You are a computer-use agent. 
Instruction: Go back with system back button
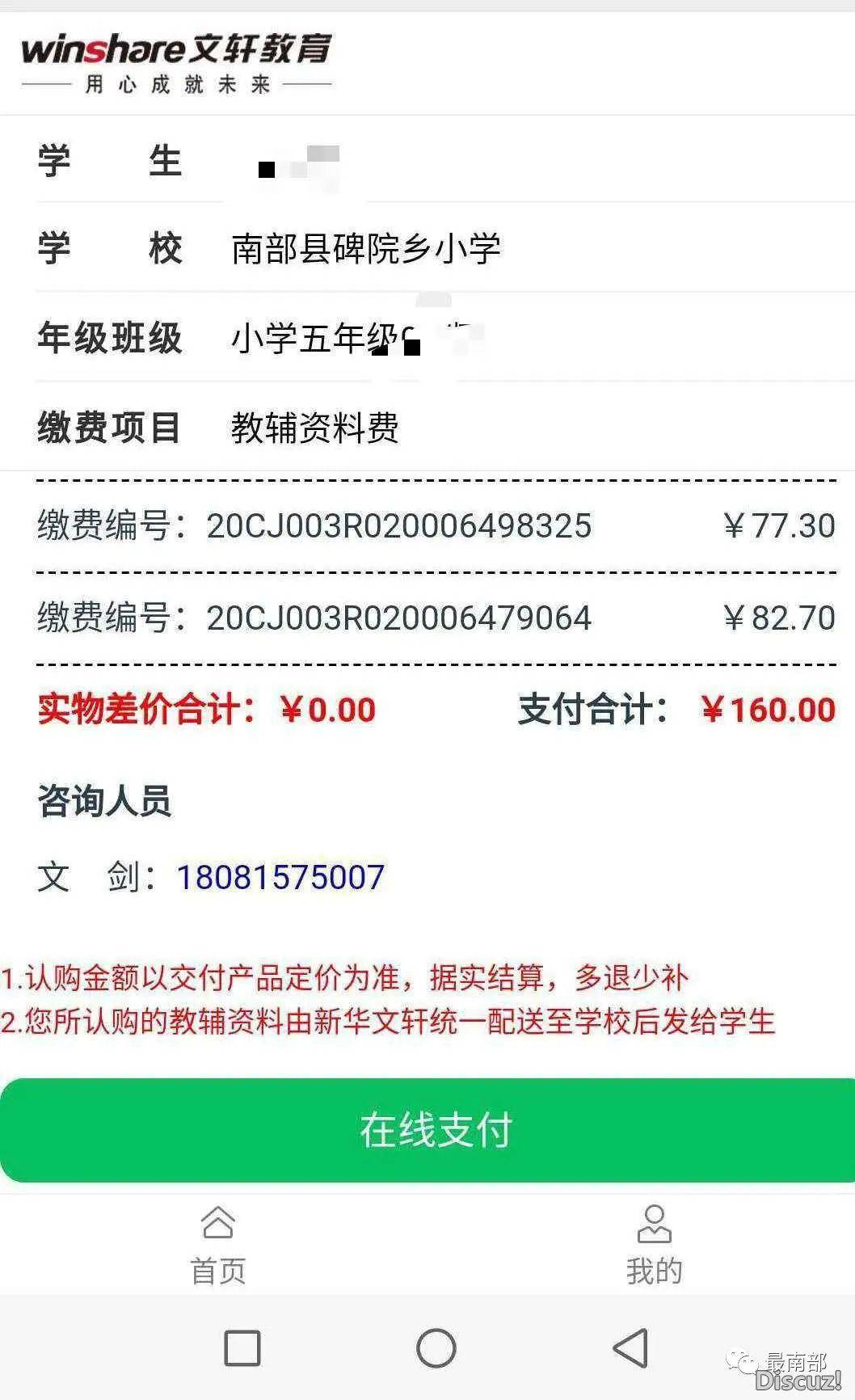pos(630,1348)
